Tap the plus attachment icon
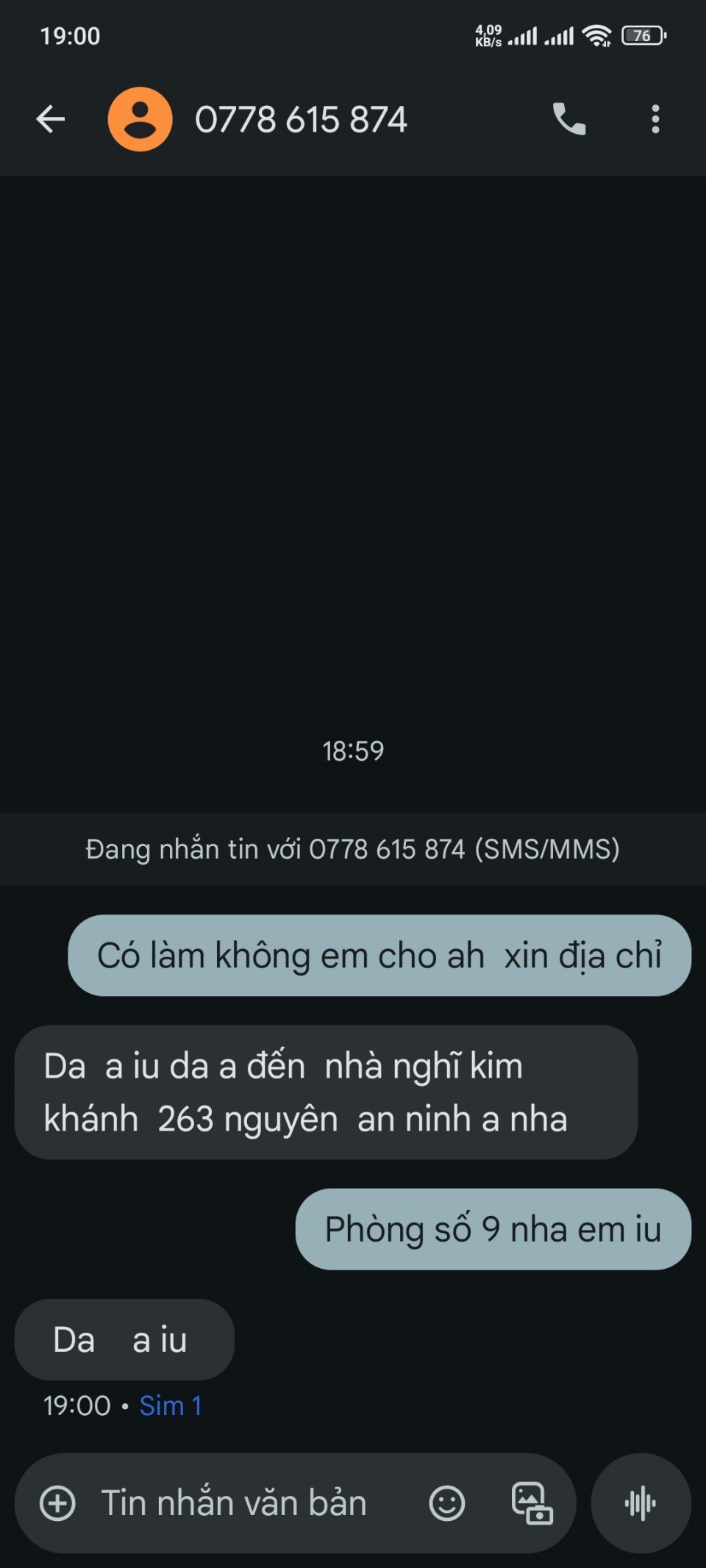Viewport: 706px width, 1568px height. point(57,1503)
